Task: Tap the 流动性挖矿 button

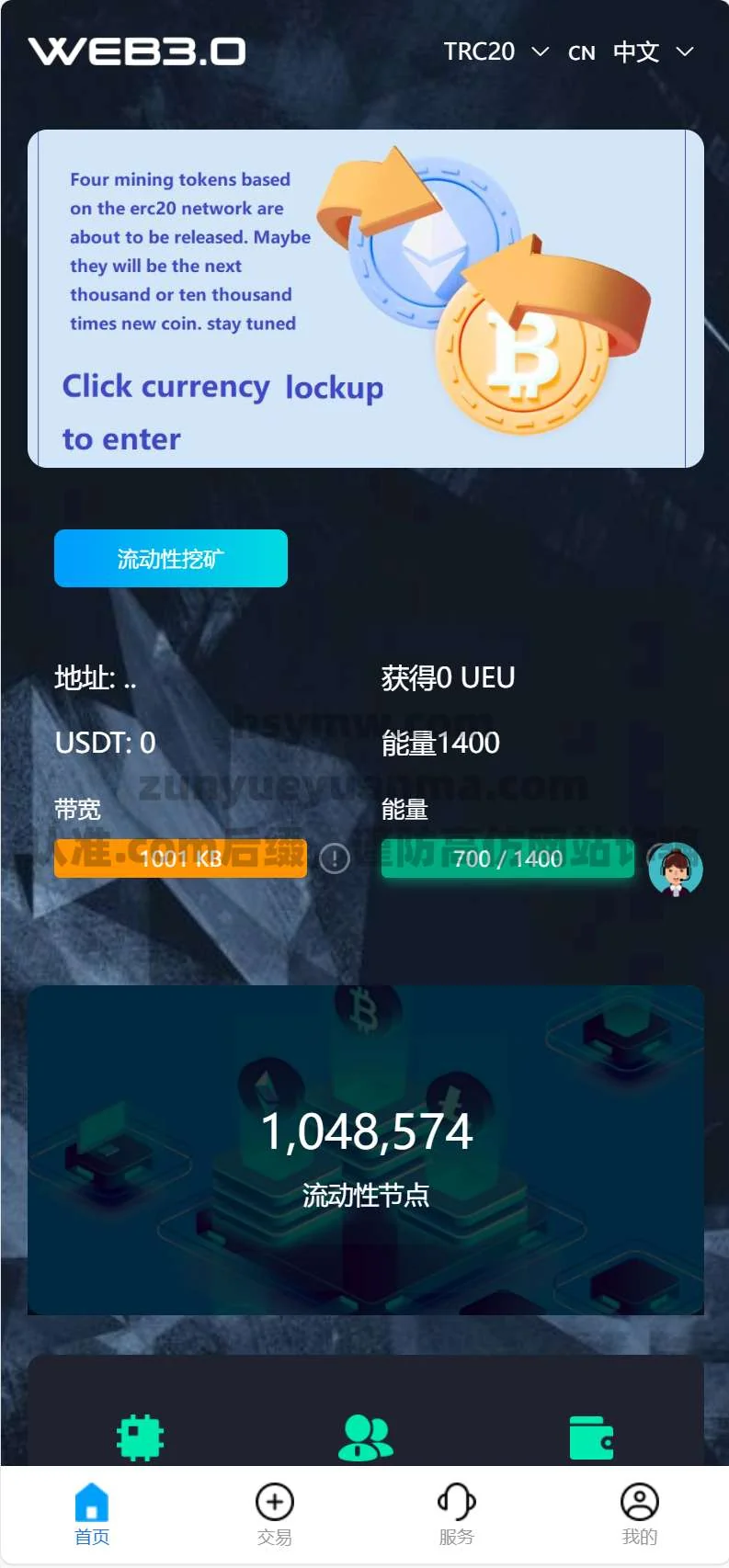Action: point(171,558)
